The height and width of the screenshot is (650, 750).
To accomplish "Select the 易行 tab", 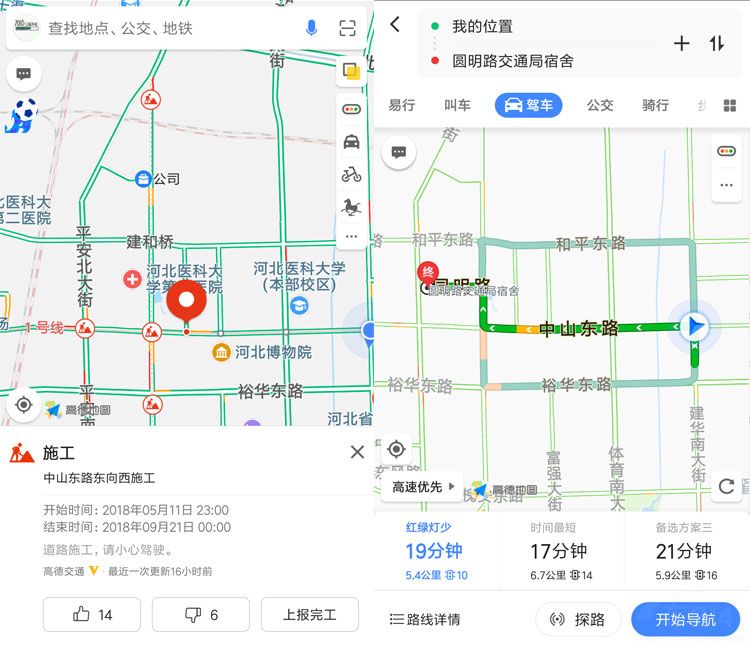I will point(402,105).
